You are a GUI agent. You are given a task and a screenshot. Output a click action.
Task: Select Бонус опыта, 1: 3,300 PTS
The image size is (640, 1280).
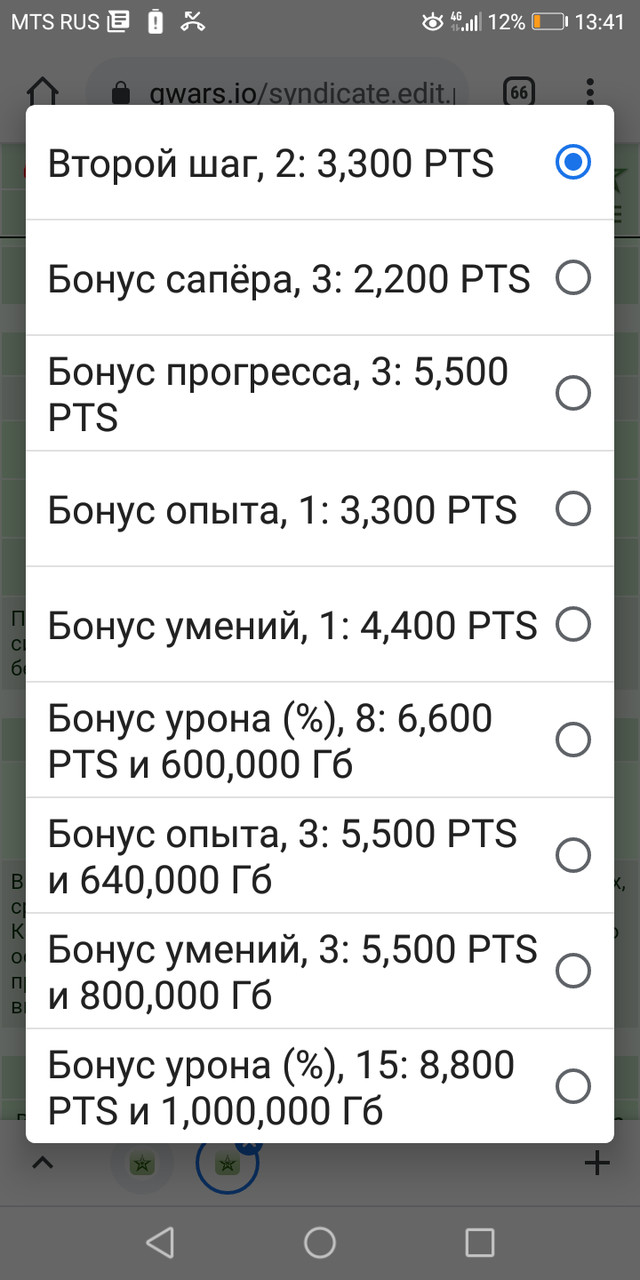click(320, 509)
